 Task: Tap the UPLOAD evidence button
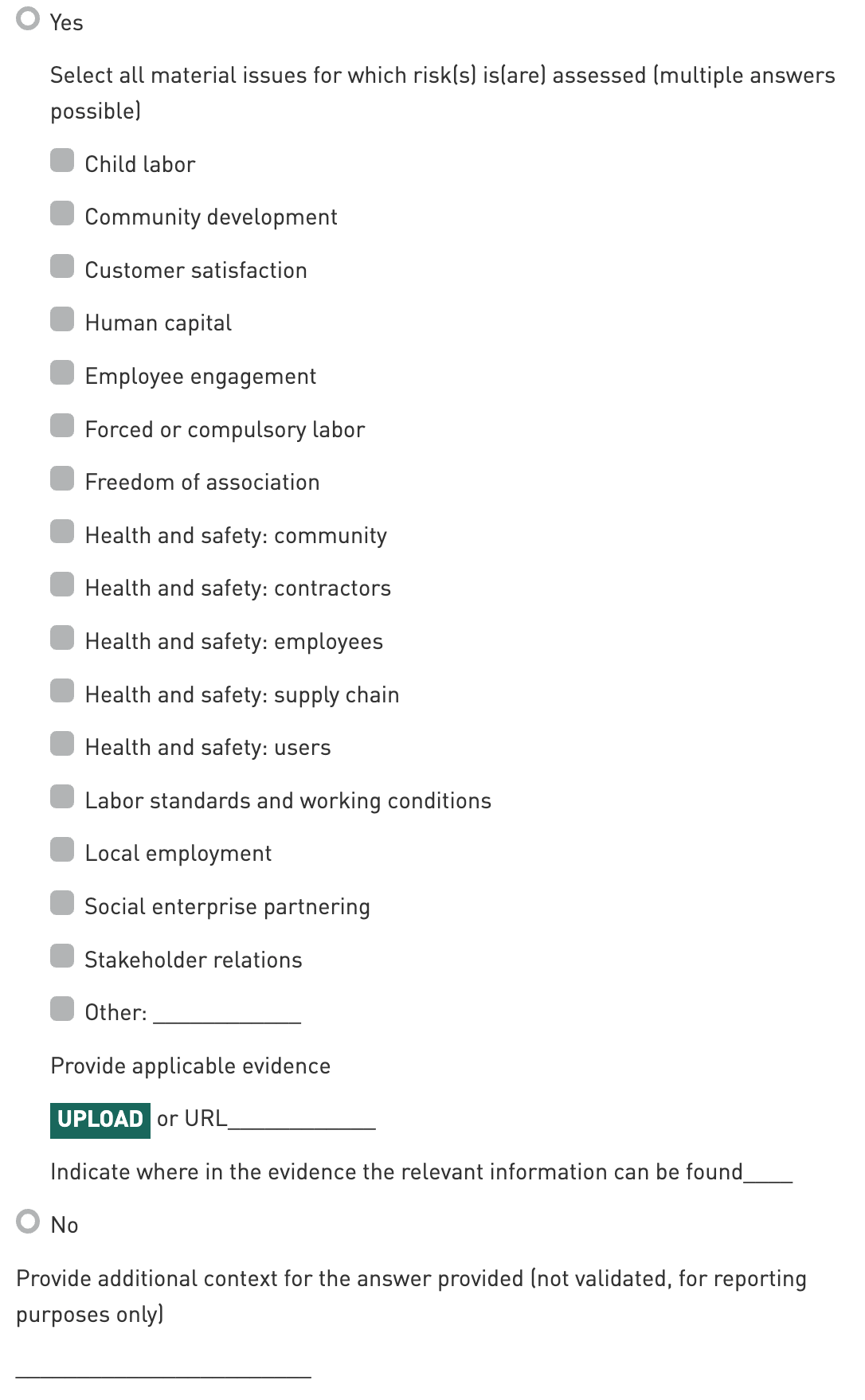click(x=100, y=1120)
